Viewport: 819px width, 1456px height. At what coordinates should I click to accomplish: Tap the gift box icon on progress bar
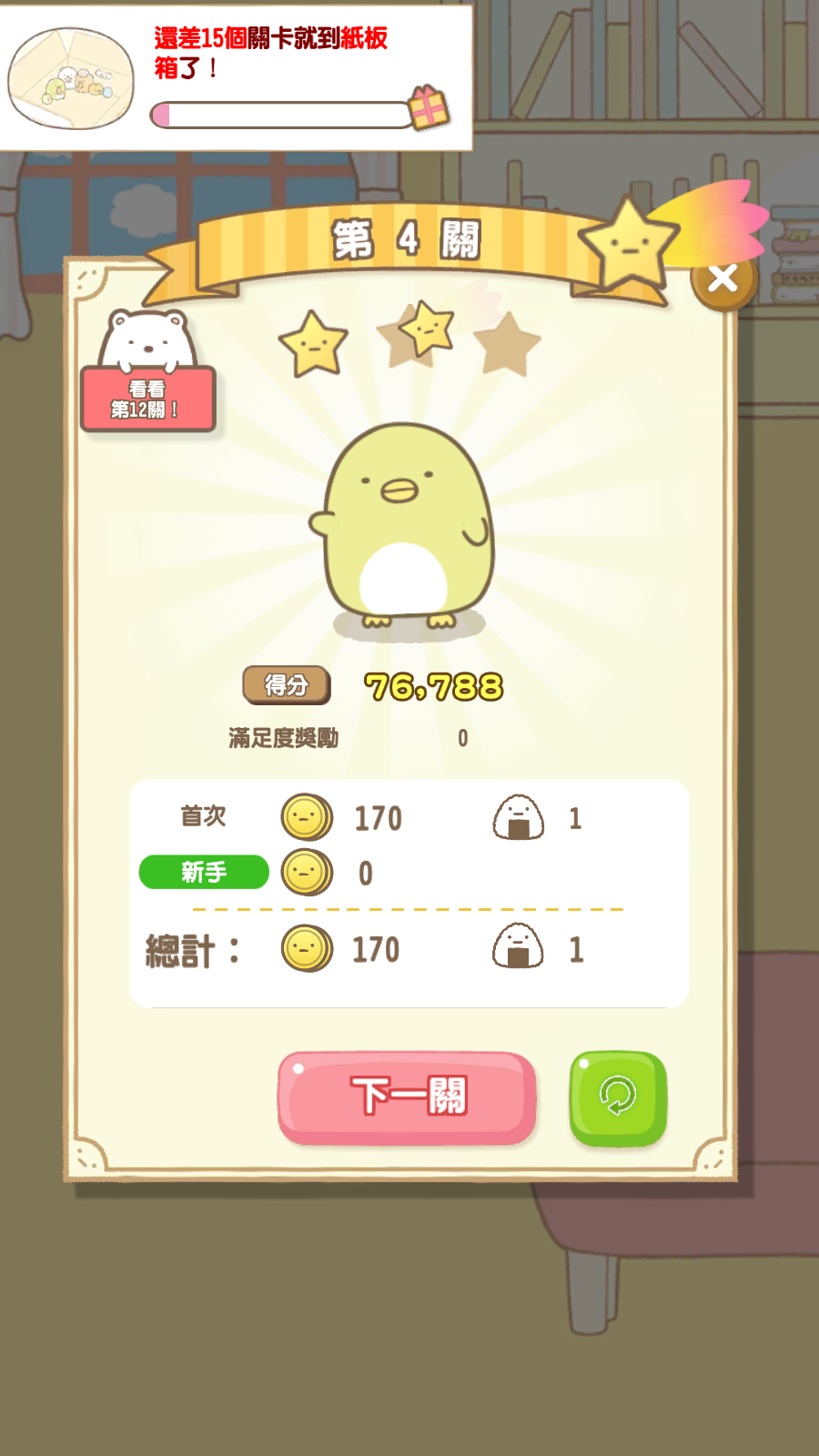tap(428, 109)
